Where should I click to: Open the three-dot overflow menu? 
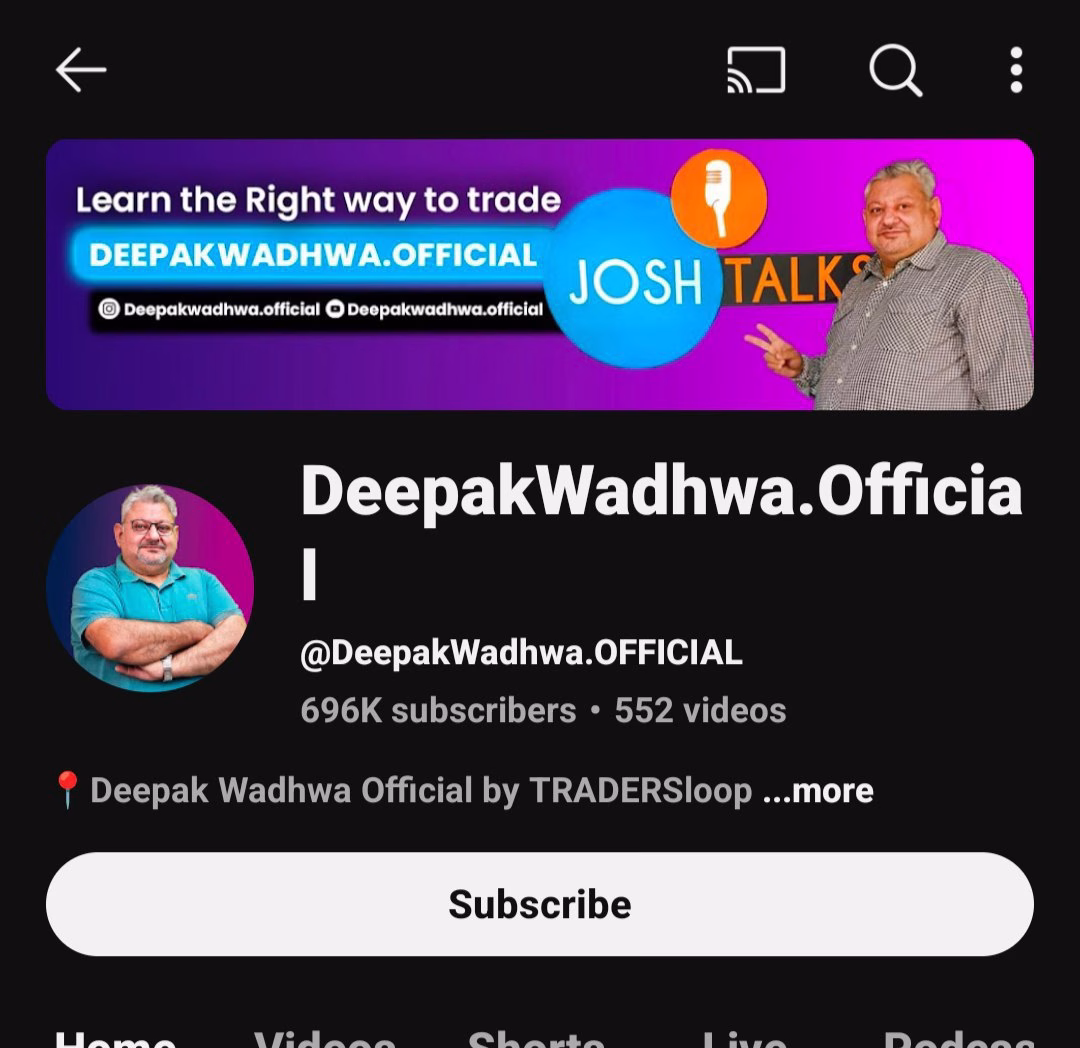(x=1016, y=71)
